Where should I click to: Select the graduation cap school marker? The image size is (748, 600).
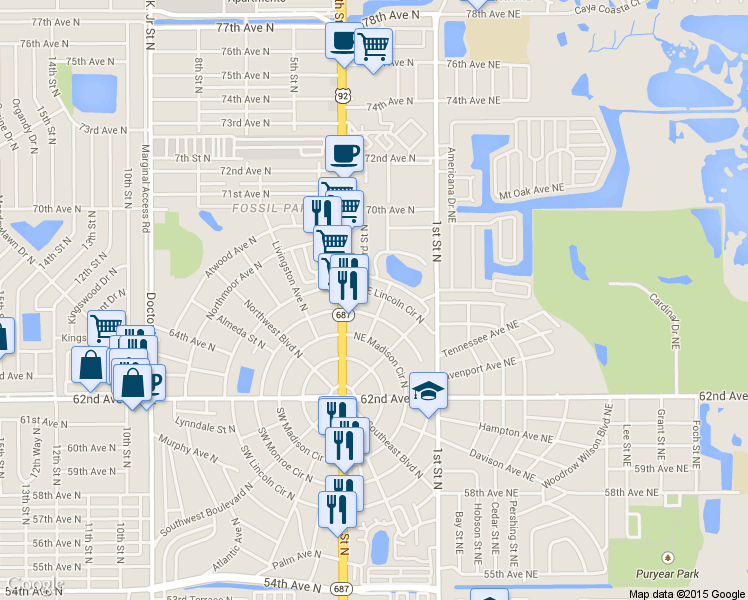(429, 390)
